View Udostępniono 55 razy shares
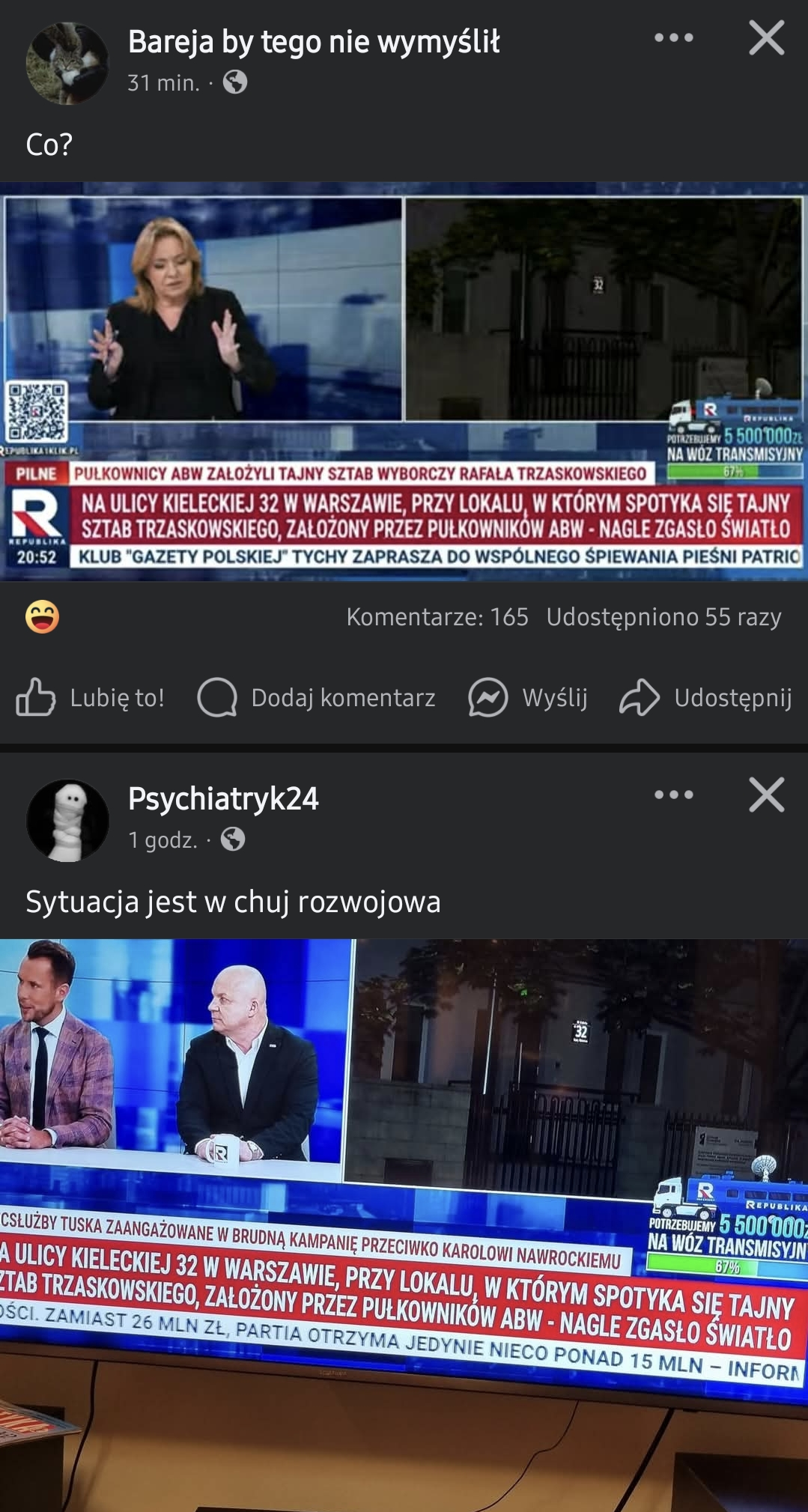This screenshot has width=808, height=1512. [x=663, y=616]
